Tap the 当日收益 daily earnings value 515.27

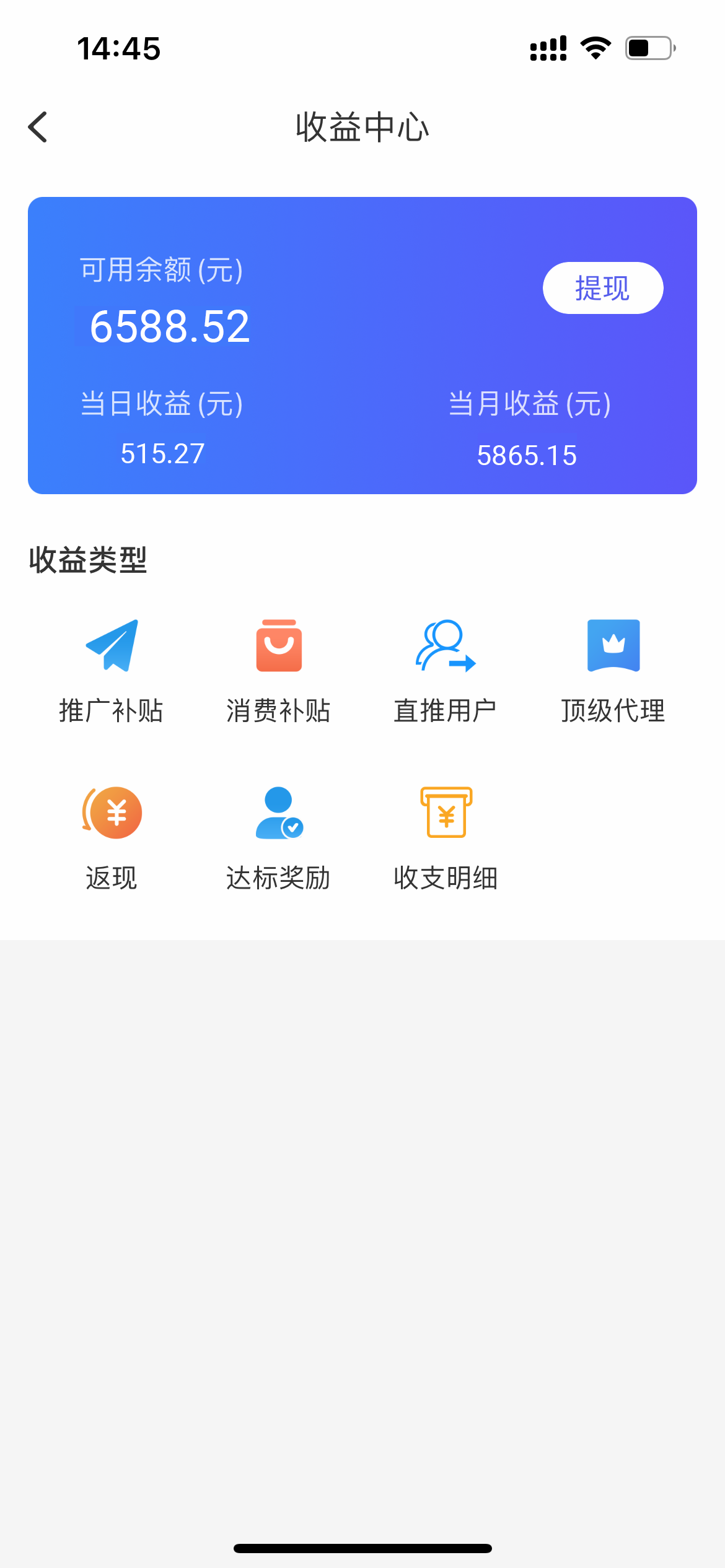coord(162,454)
